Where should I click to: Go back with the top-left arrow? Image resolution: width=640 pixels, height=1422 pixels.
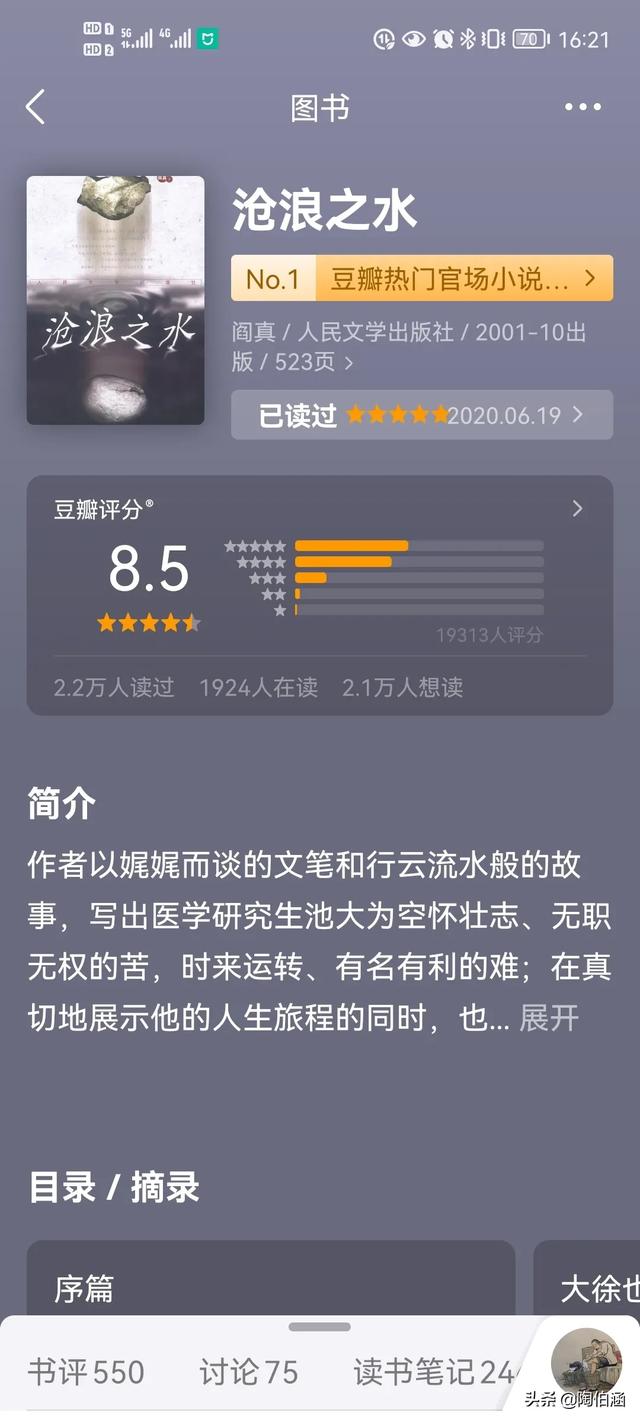(x=36, y=107)
